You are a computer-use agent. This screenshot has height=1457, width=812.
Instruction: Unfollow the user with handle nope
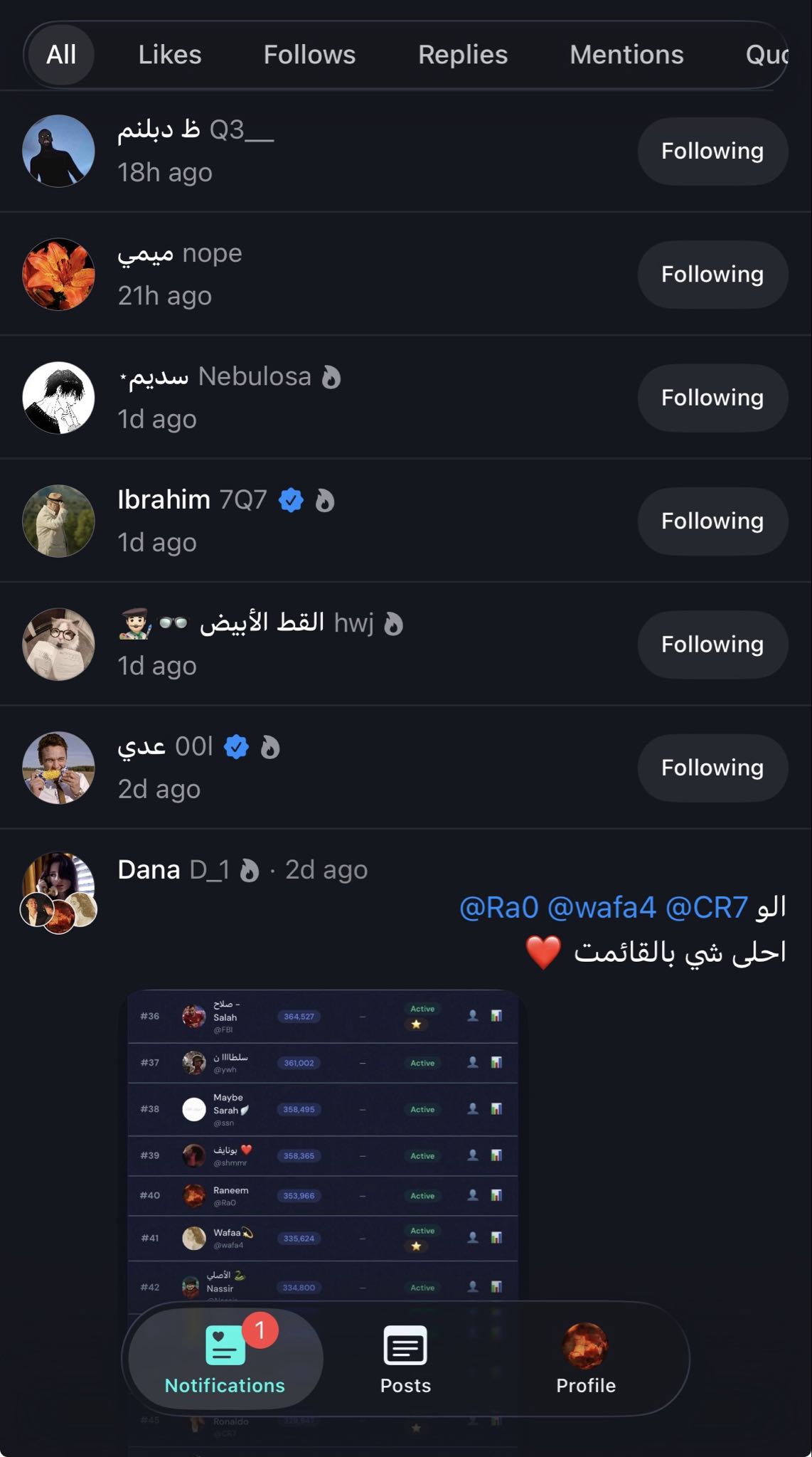click(x=712, y=275)
